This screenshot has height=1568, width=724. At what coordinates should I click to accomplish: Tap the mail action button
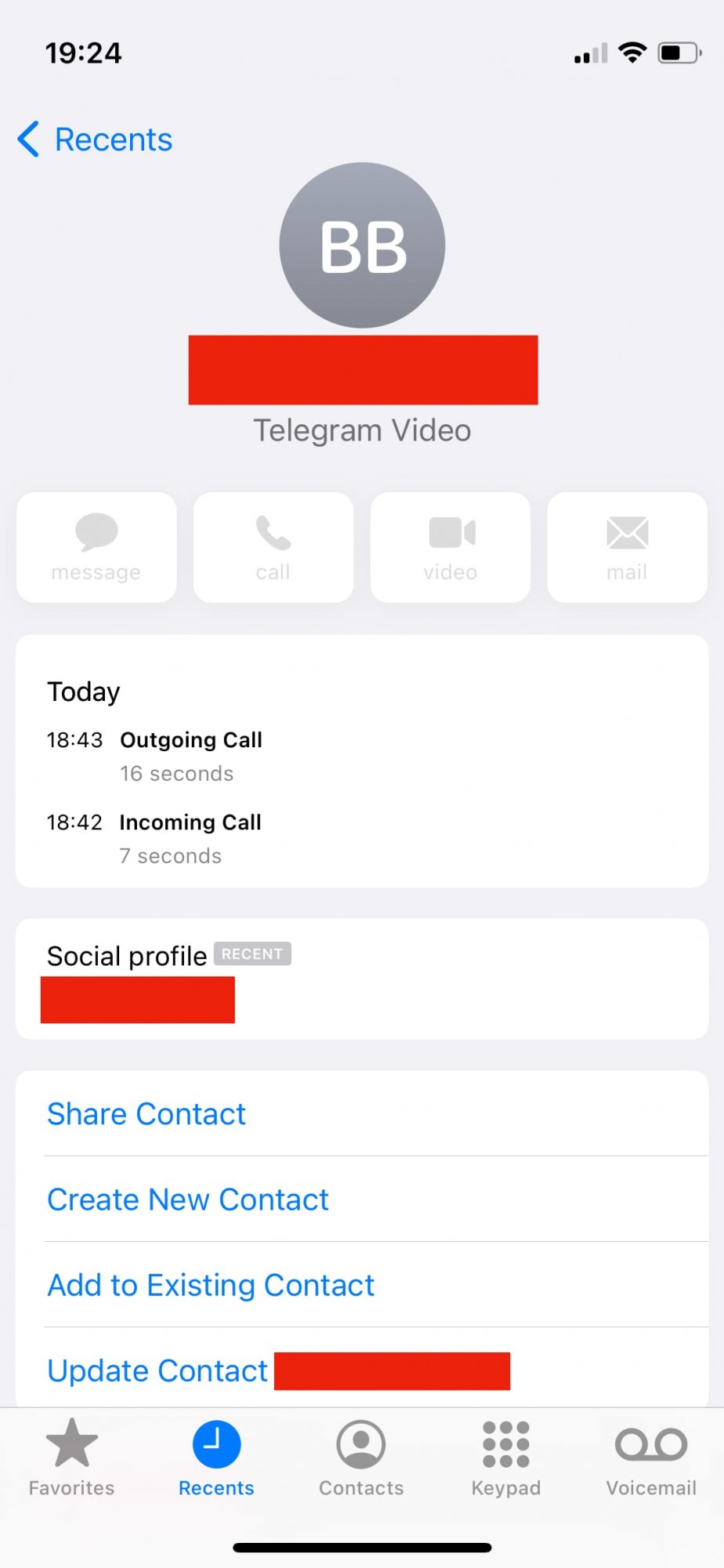(x=628, y=547)
